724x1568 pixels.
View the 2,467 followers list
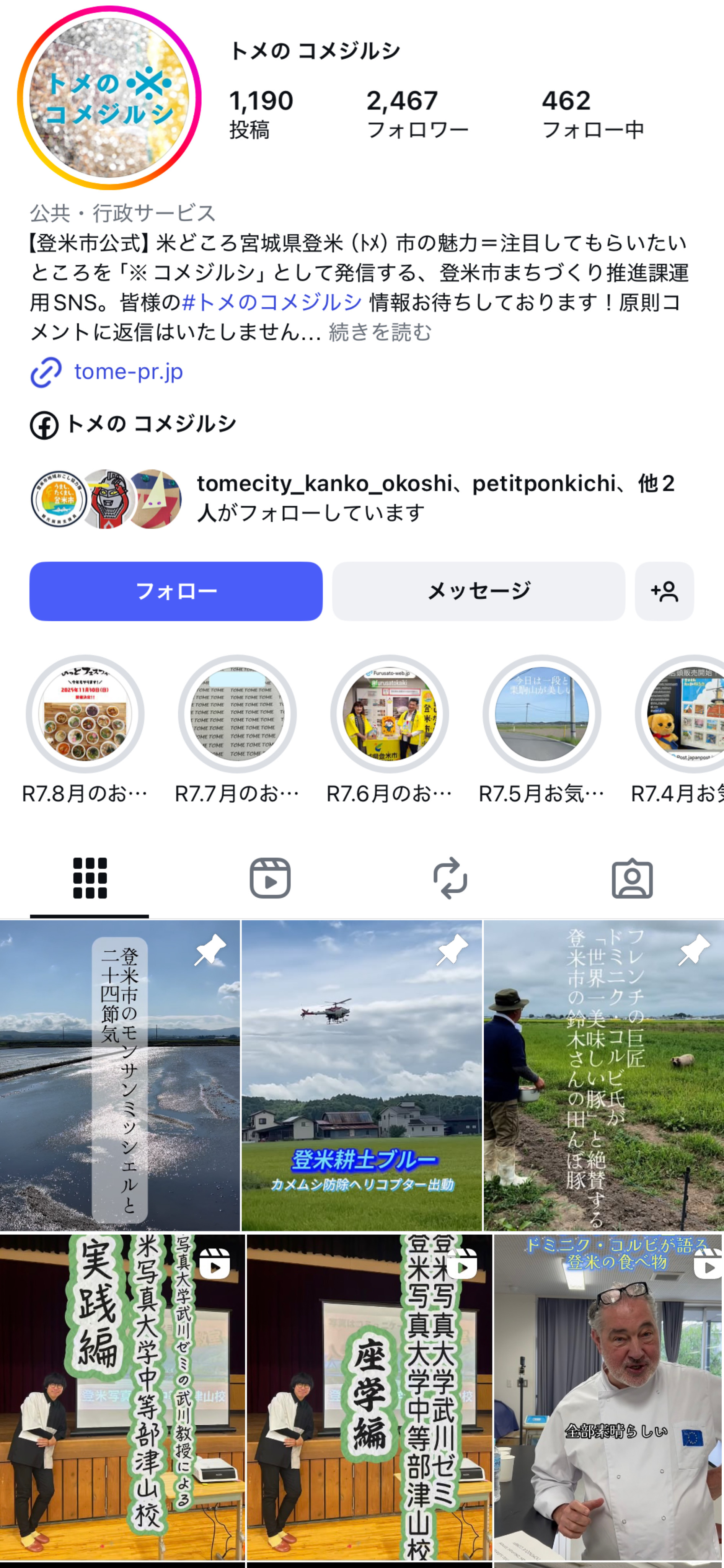pos(417,114)
